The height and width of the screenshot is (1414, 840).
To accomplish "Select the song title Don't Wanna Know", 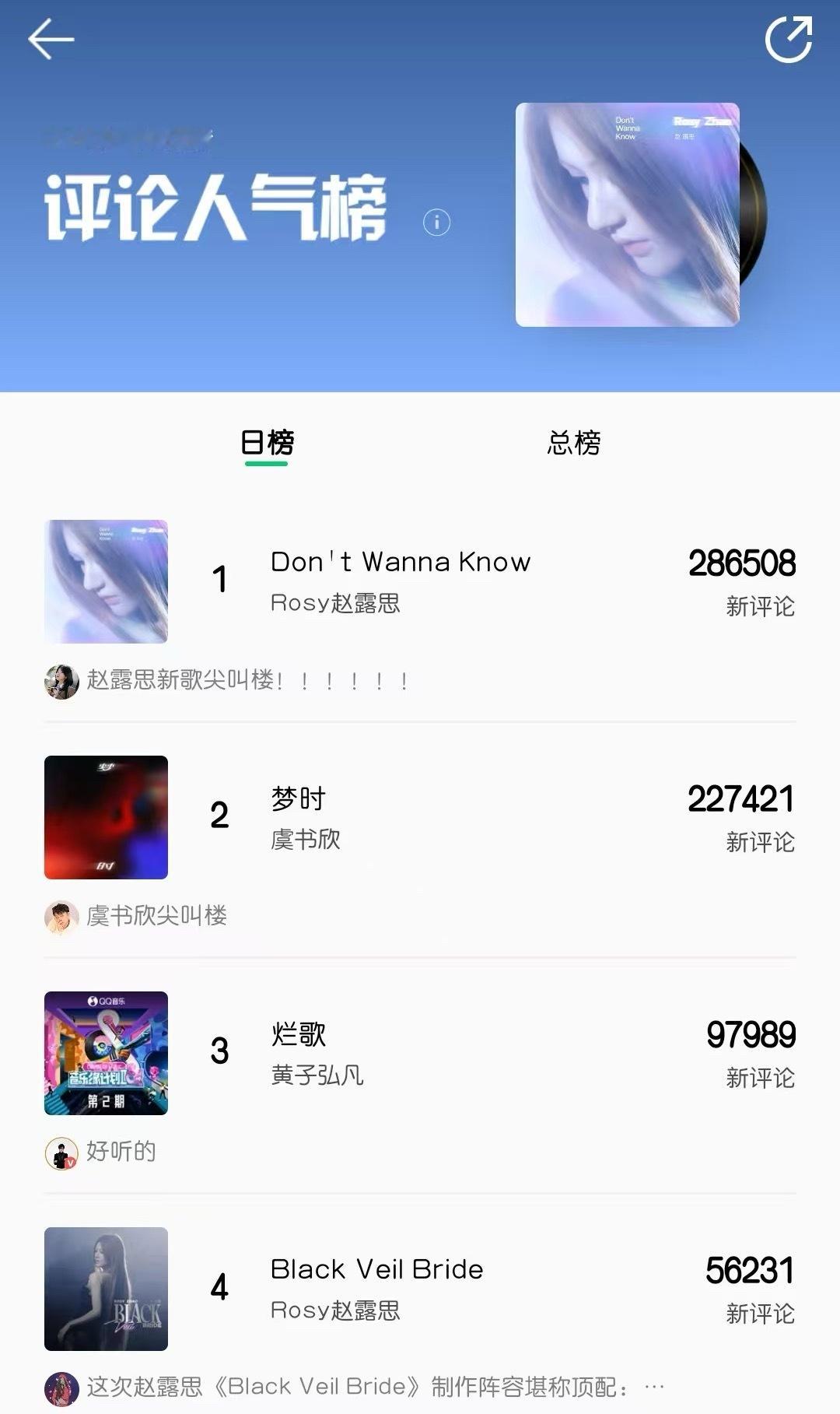I will pos(399,560).
